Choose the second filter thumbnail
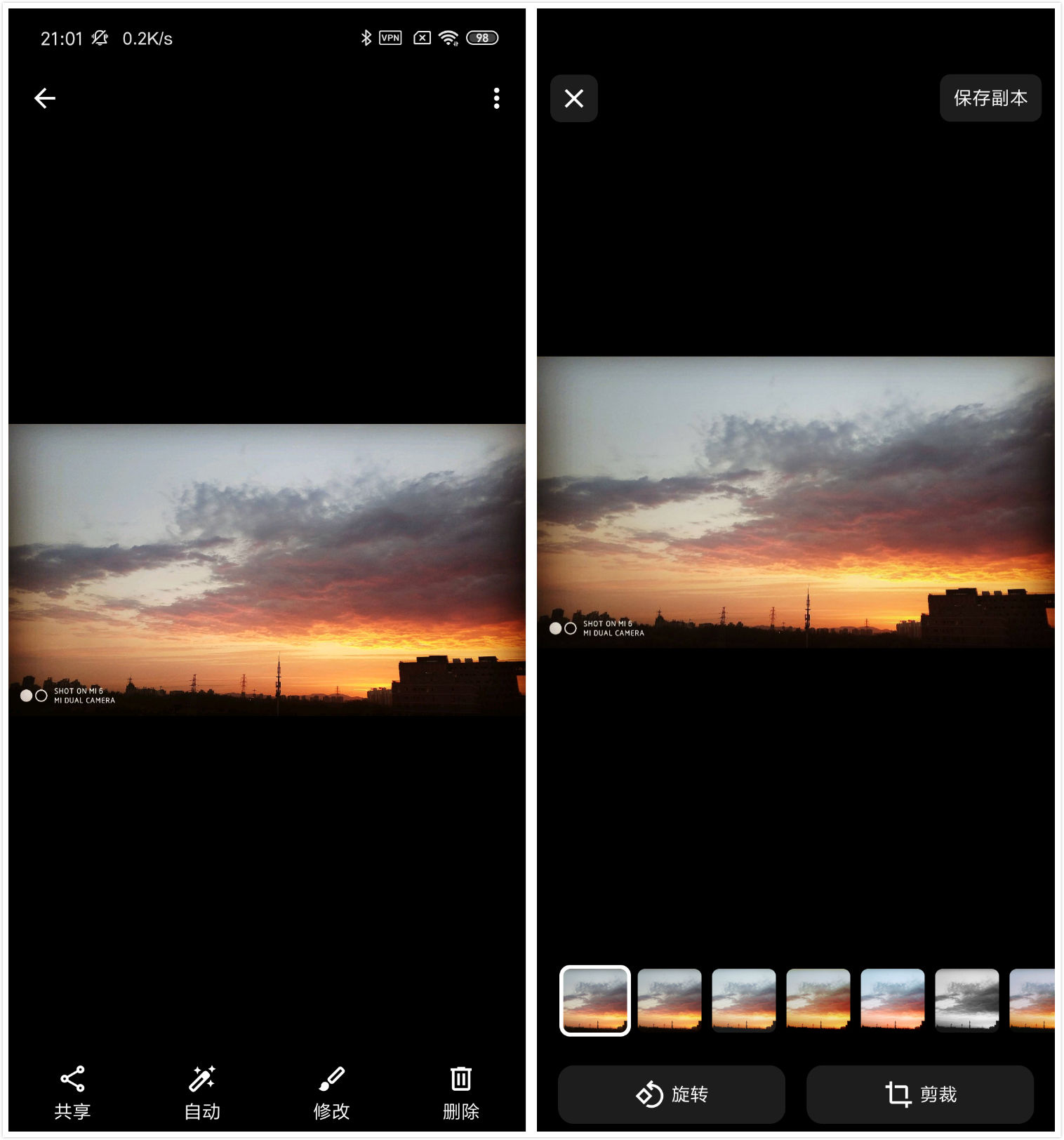Image resolution: width=1064 pixels, height=1140 pixels. tap(670, 1000)
